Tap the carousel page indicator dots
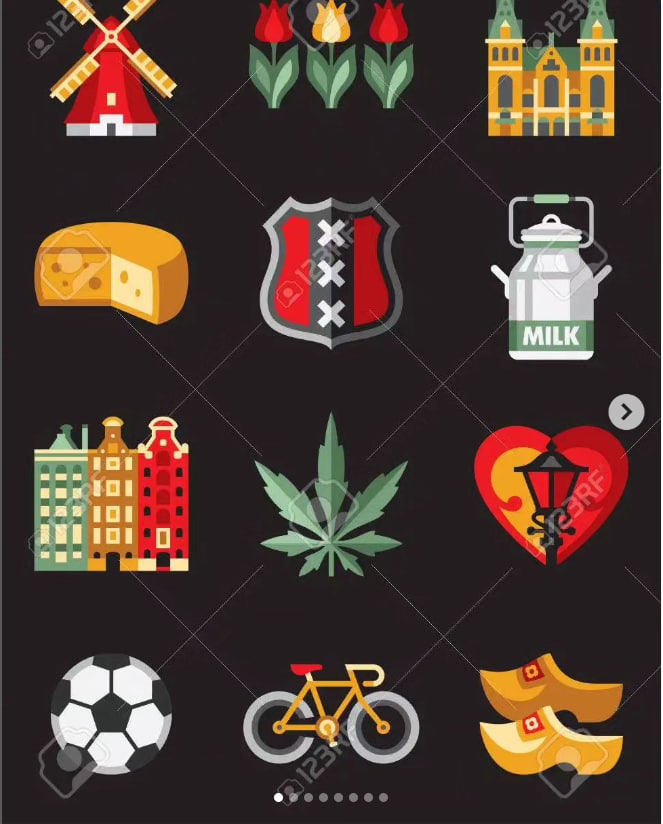 click(331, 797)
